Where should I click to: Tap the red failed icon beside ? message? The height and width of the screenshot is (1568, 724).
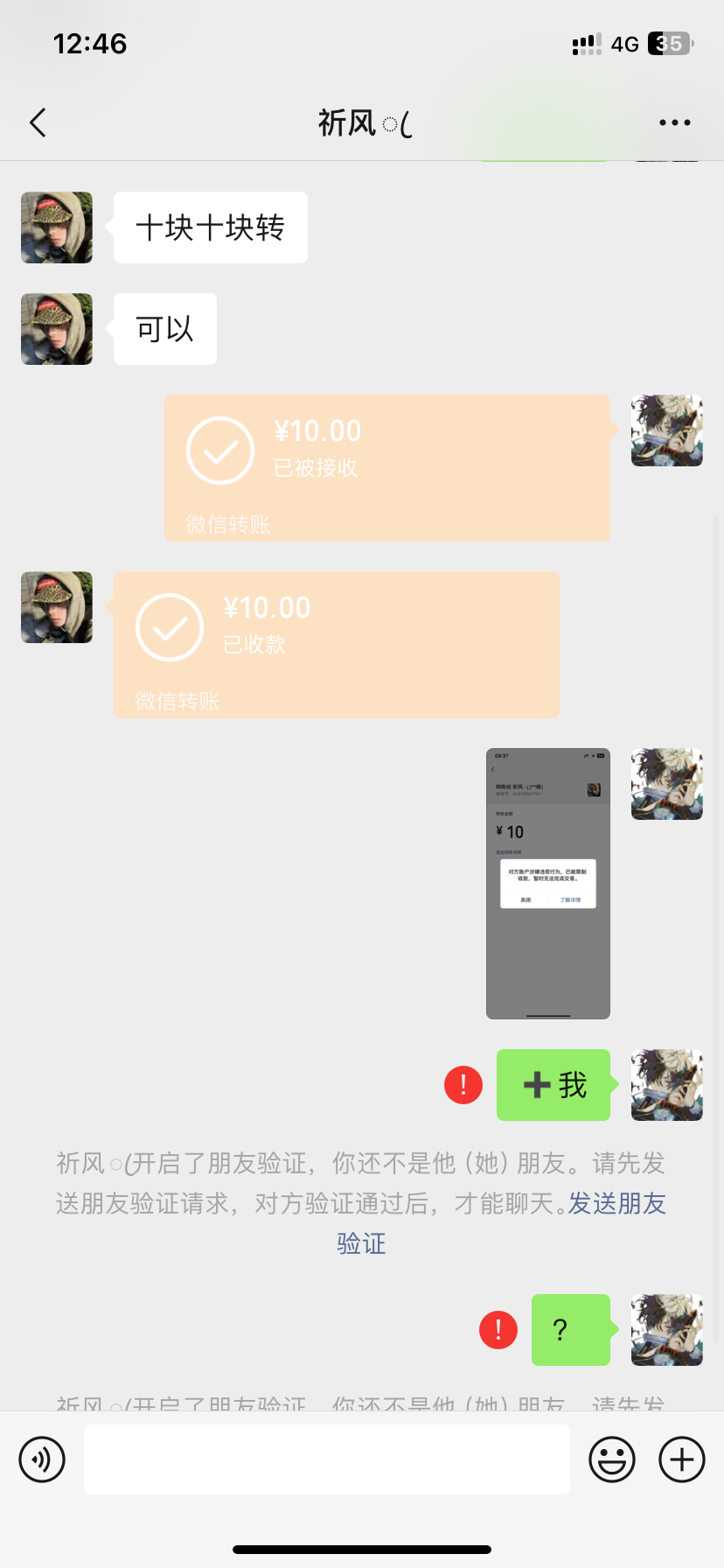point(498,1330)
